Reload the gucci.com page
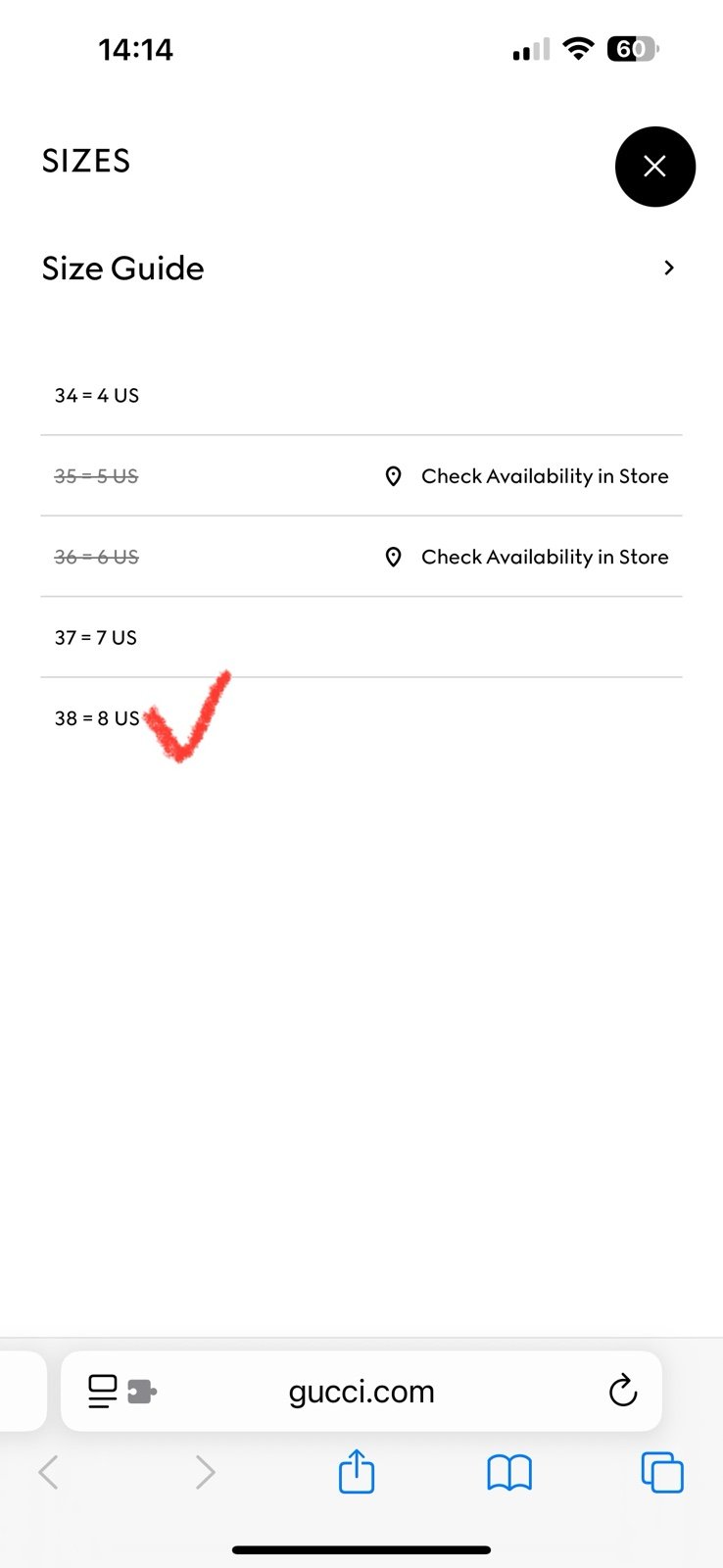 click(x=623, y=1391)
